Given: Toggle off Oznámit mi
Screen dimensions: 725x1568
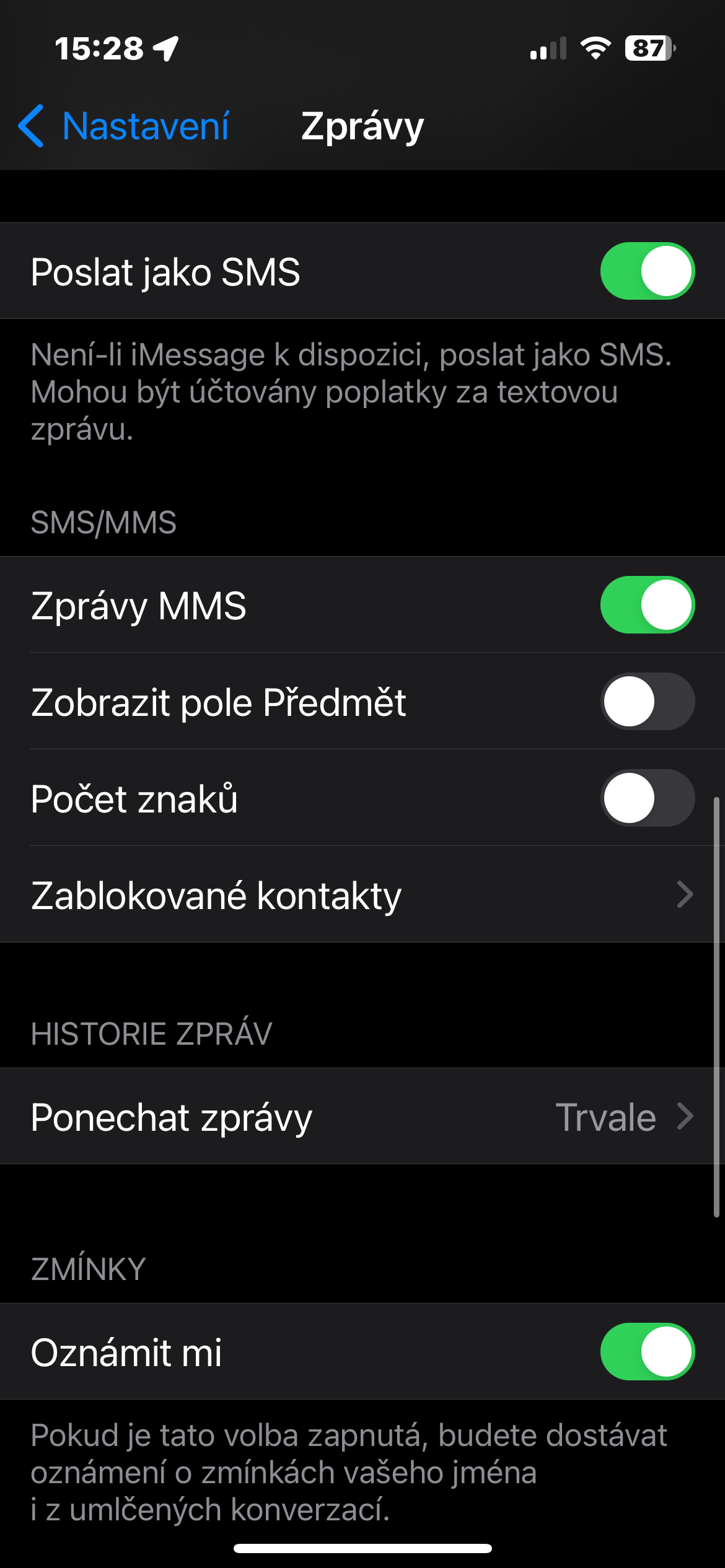Looking at the screenshot, I should [647, 1352].
